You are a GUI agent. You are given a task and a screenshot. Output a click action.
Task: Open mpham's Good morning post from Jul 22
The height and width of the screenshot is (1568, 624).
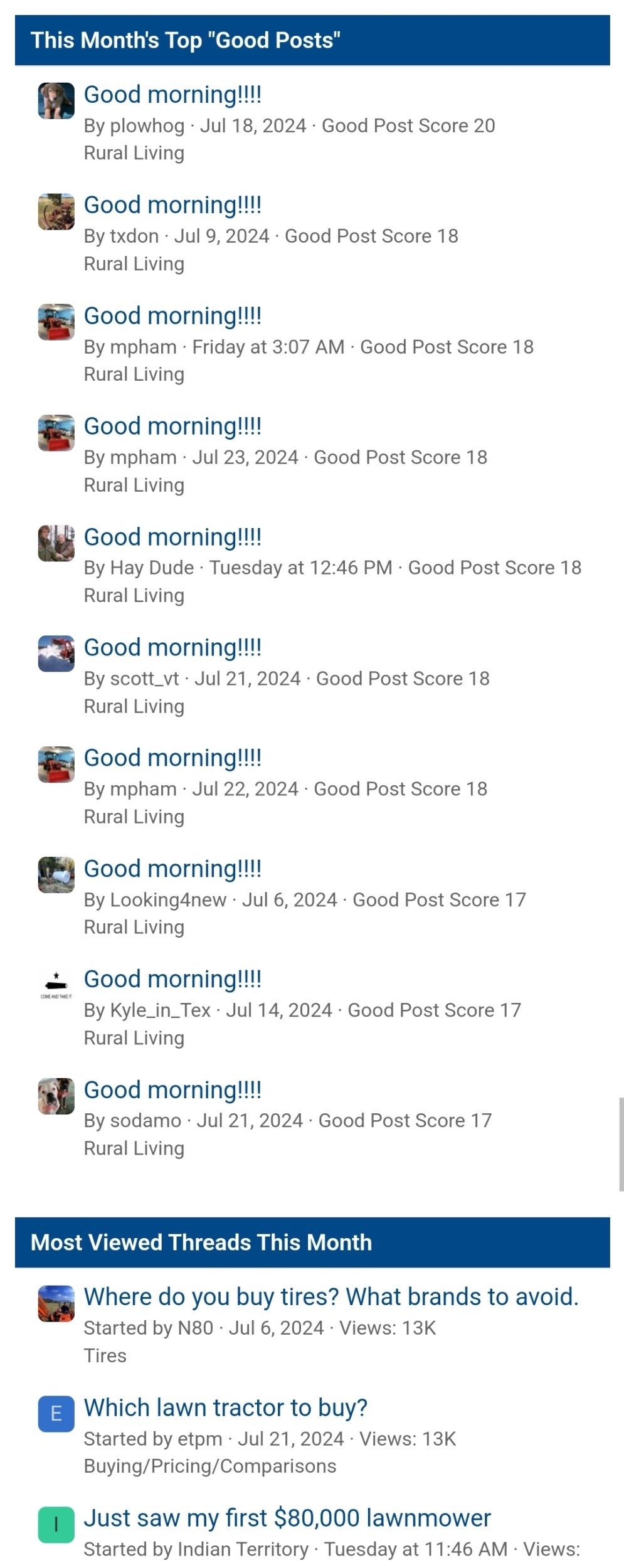point(172,758)
